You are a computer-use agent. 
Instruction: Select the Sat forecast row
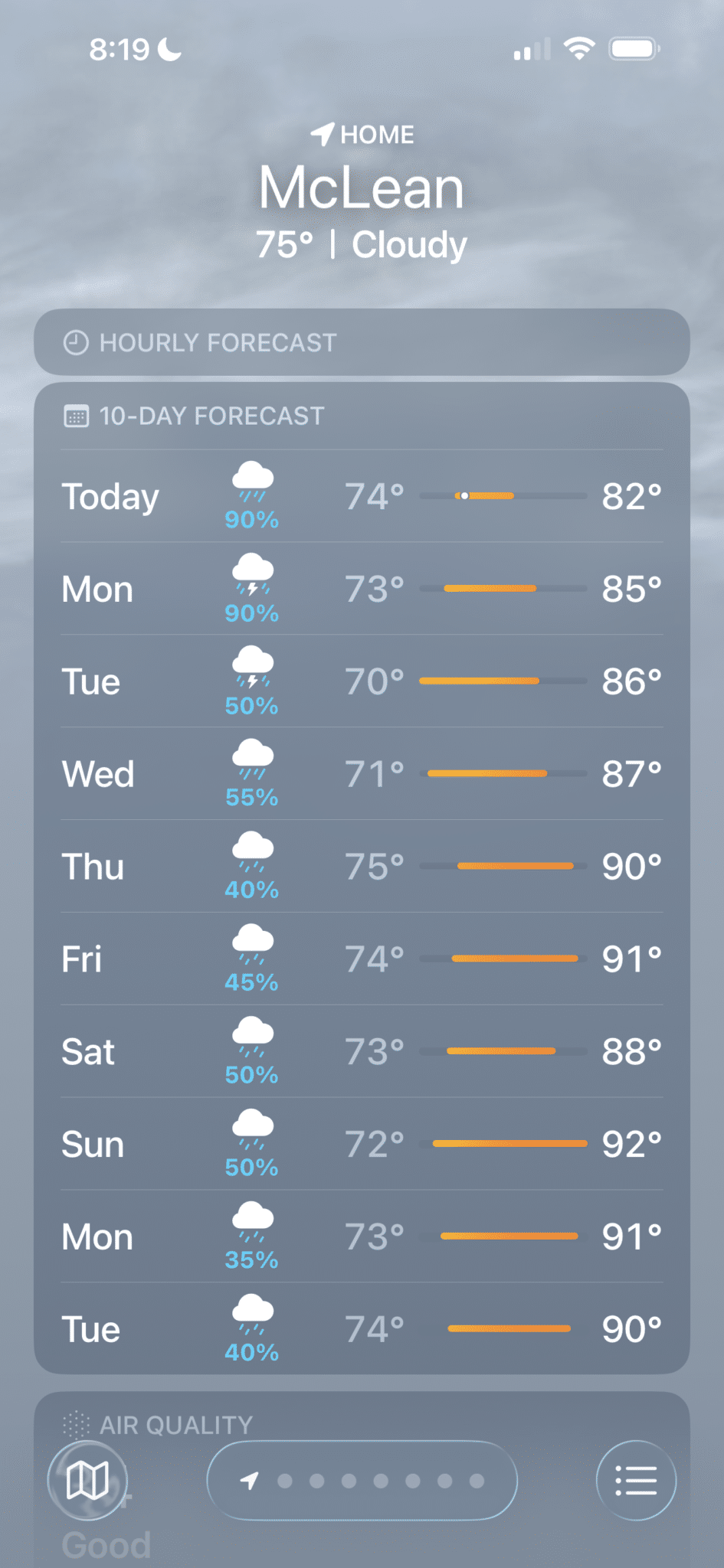click(x=362, y=1051)
